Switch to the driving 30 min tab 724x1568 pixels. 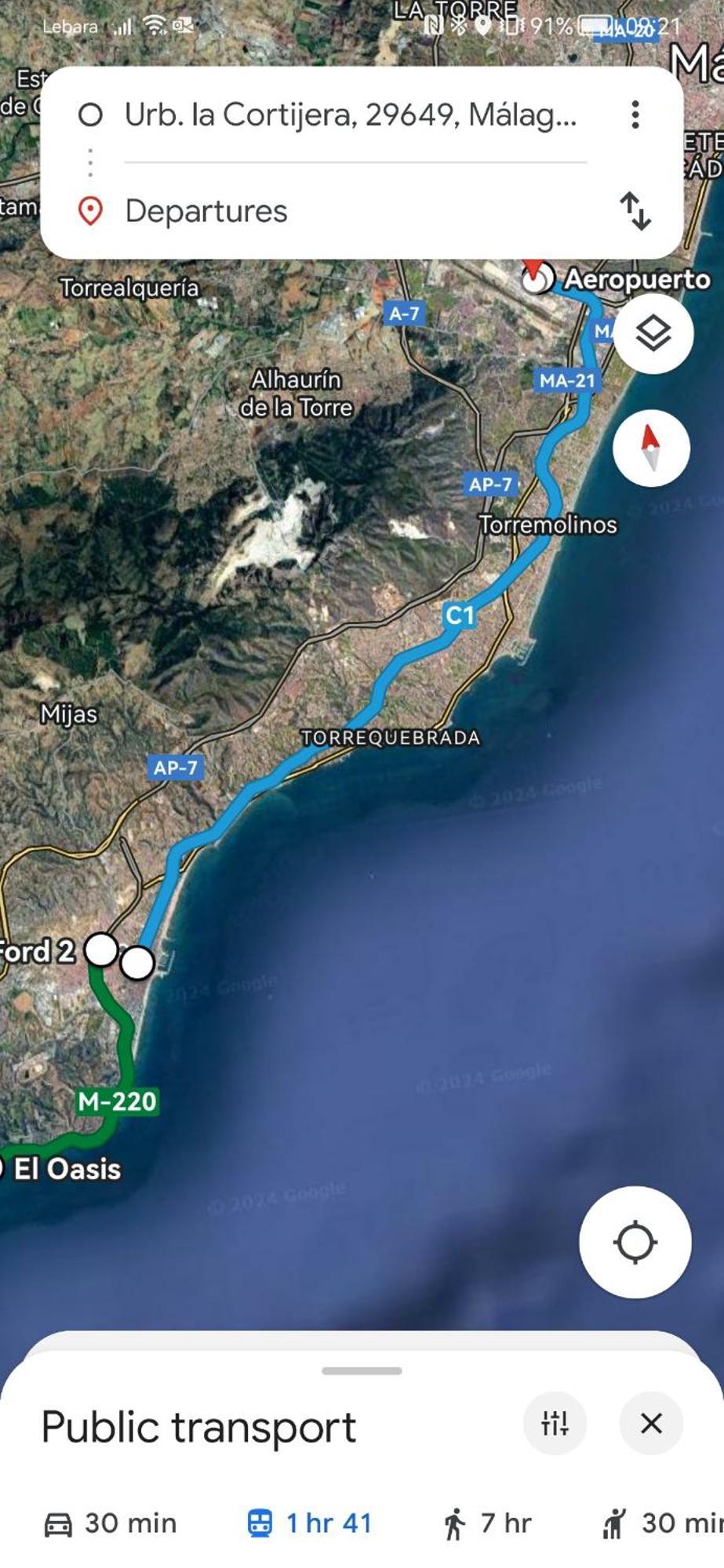coord(110,1523)
